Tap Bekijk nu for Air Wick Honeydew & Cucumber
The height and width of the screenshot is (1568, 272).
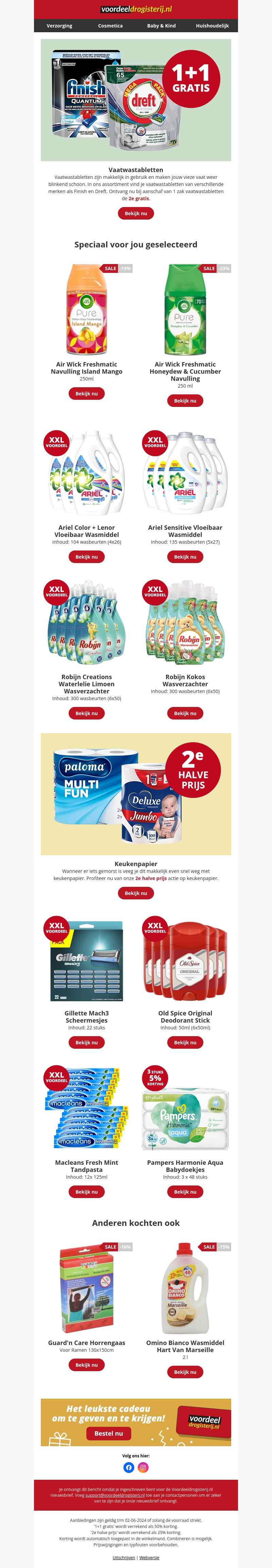tap(185, 400)
